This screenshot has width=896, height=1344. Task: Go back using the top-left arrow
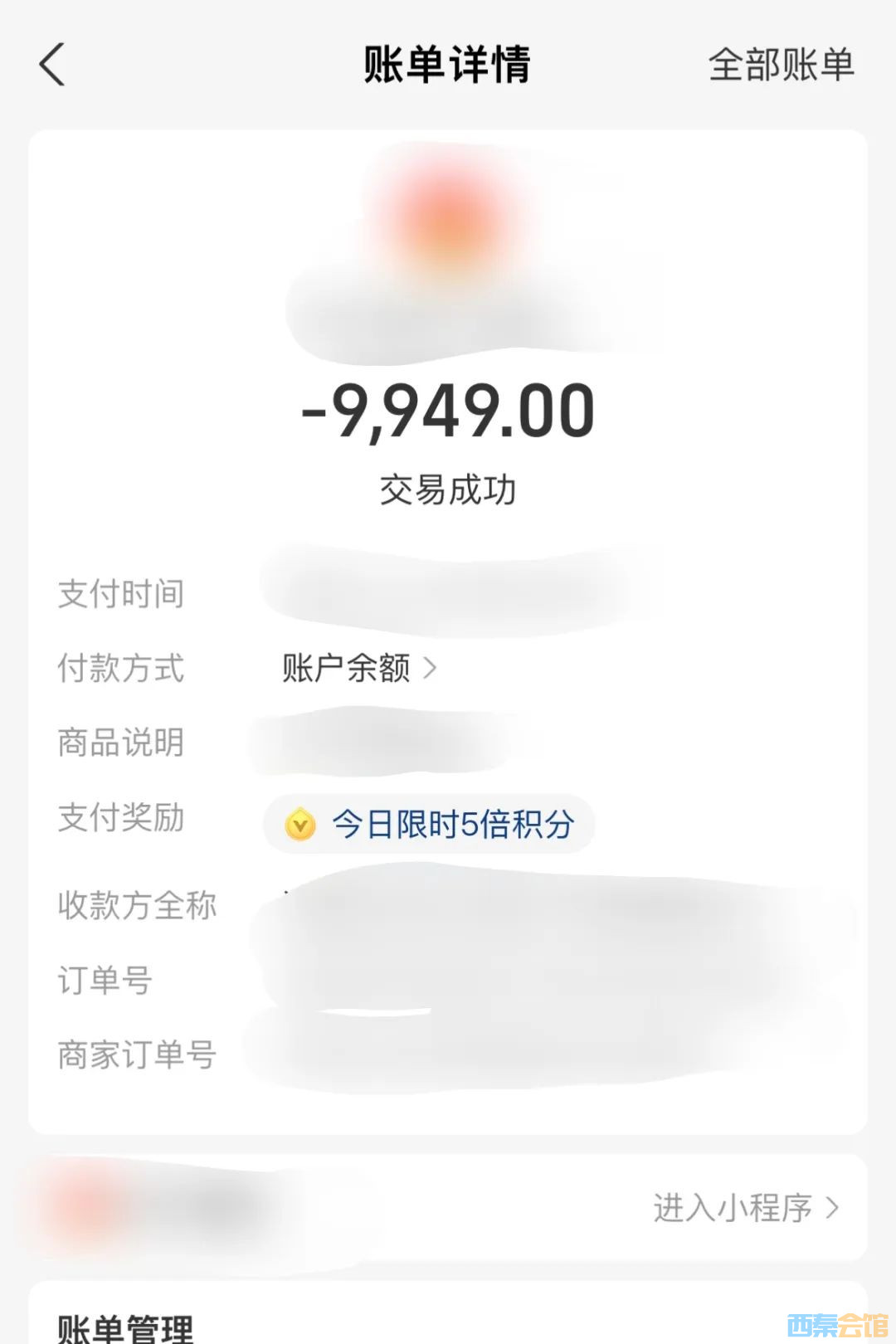[x=52, y=65]
